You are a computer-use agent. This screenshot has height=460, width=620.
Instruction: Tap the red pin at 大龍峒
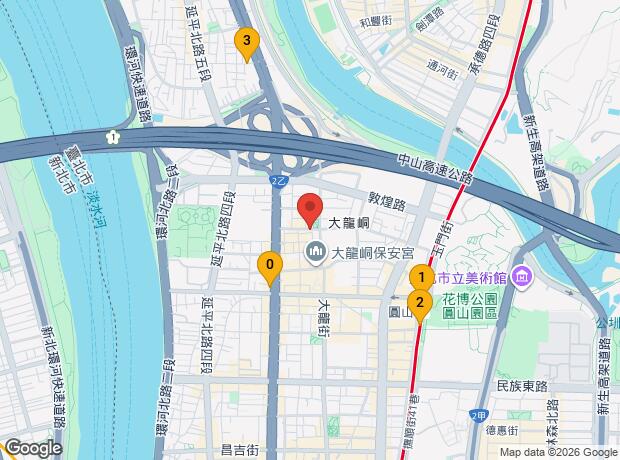(x=309, y=208)
